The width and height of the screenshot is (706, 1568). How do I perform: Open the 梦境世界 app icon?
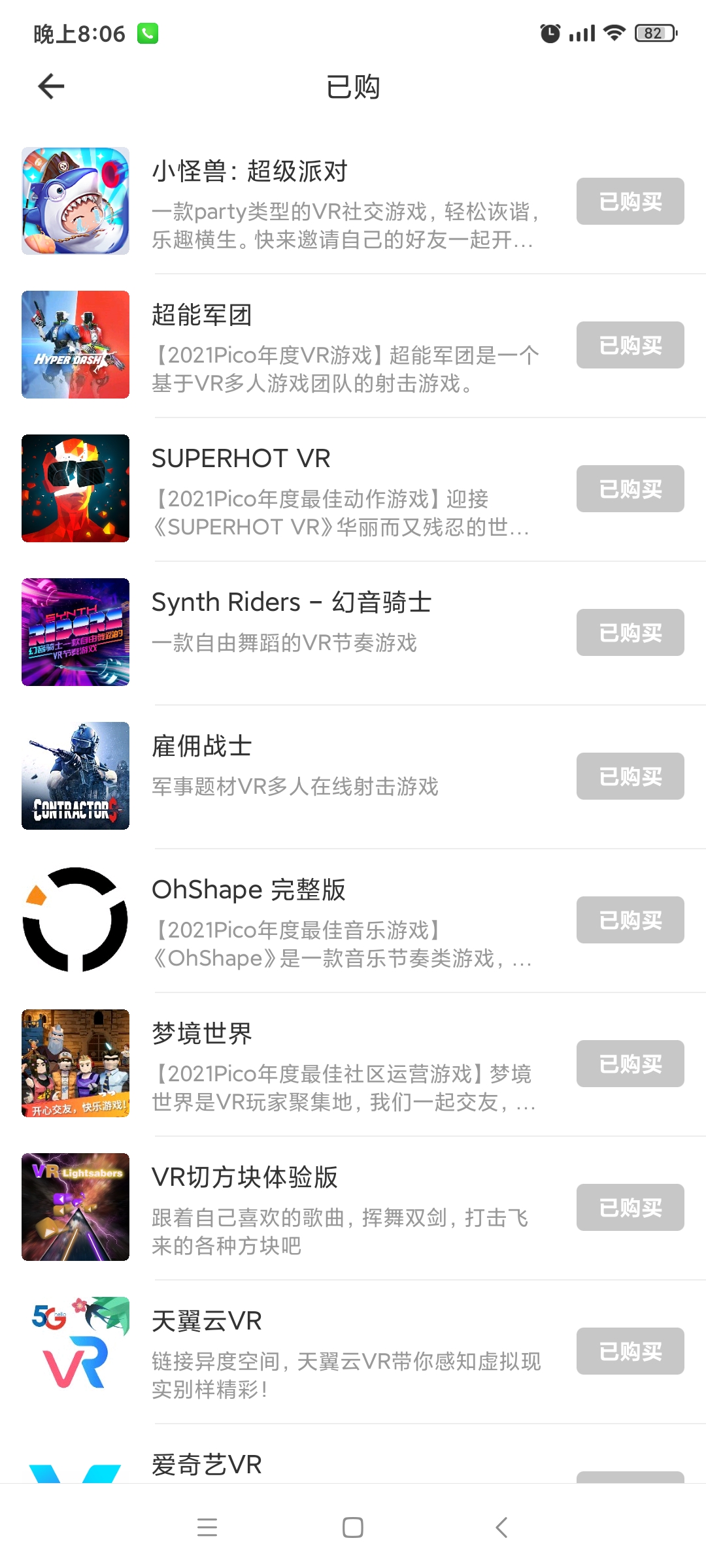click(75, 1063)
